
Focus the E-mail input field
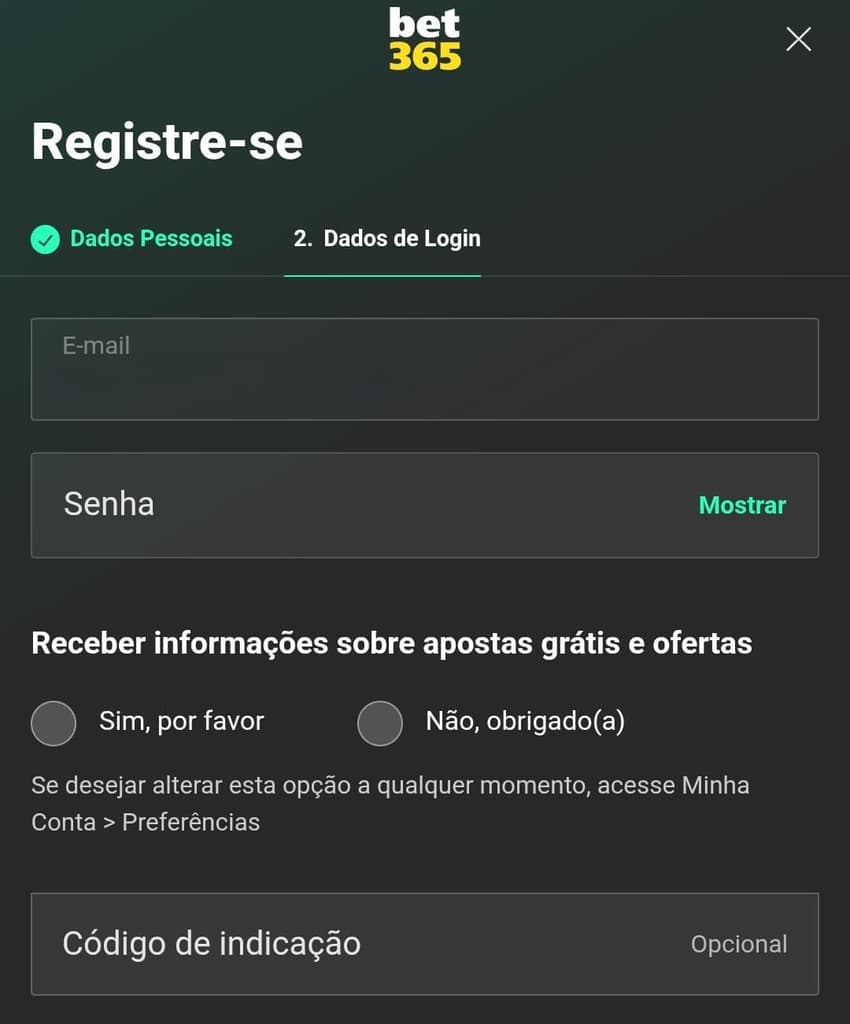pyautogui.click(x=425, y=369)
